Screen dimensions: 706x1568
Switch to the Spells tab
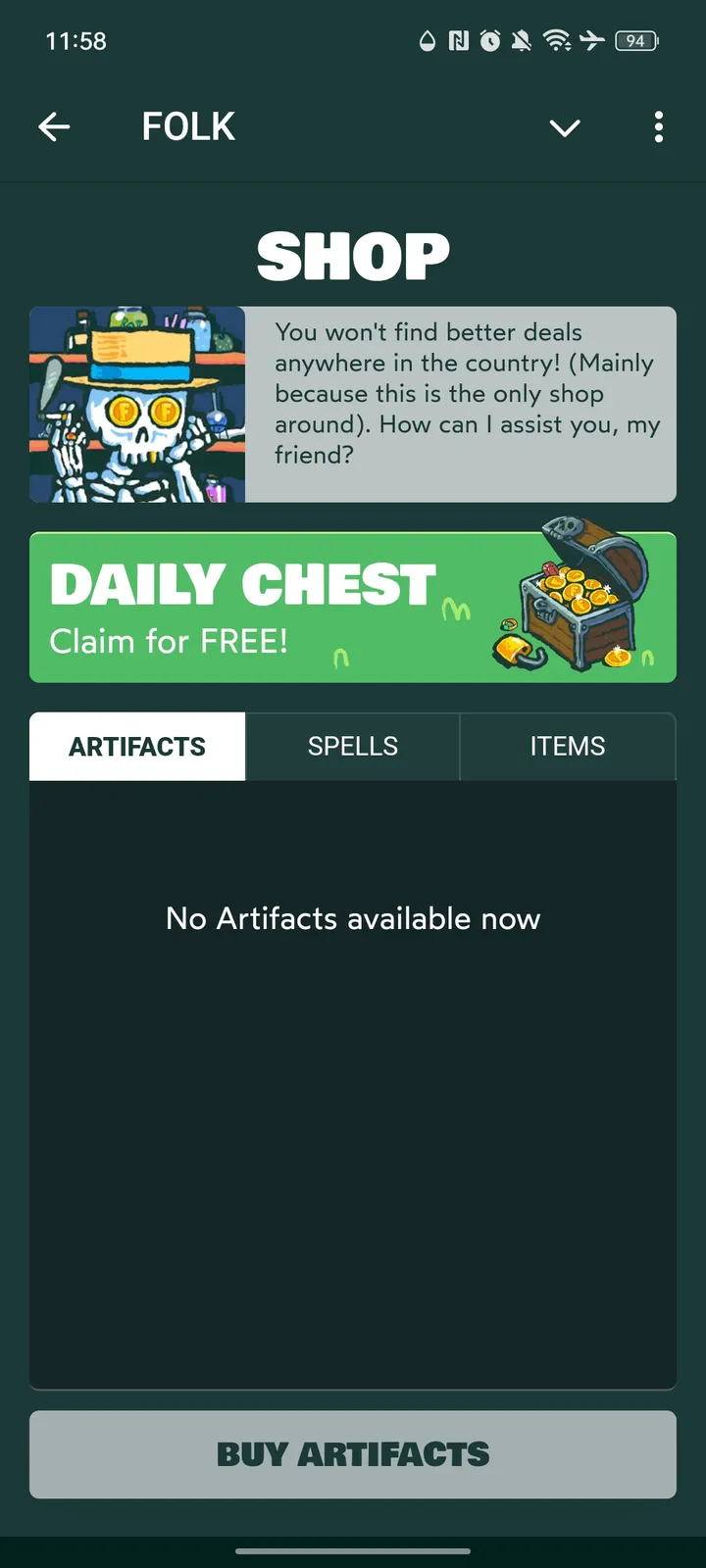pos(352,747)
